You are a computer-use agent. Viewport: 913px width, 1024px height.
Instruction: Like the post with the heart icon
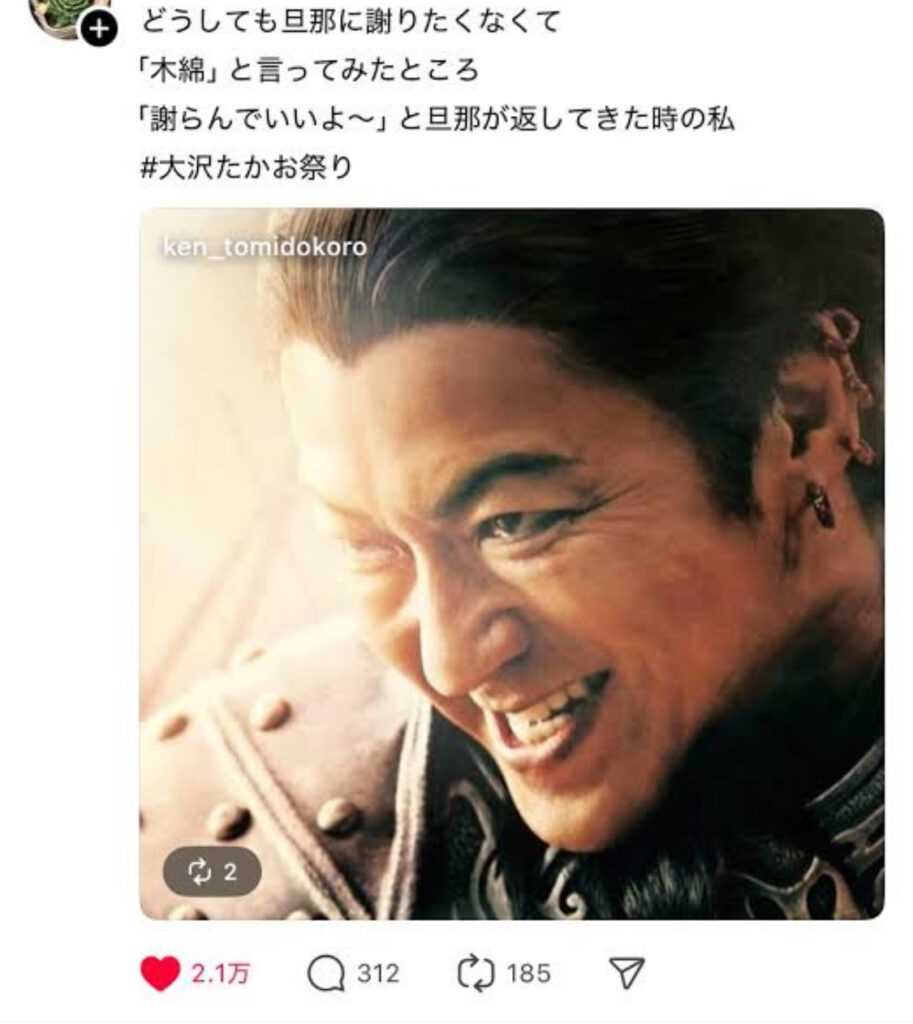(x=160, y=974)
